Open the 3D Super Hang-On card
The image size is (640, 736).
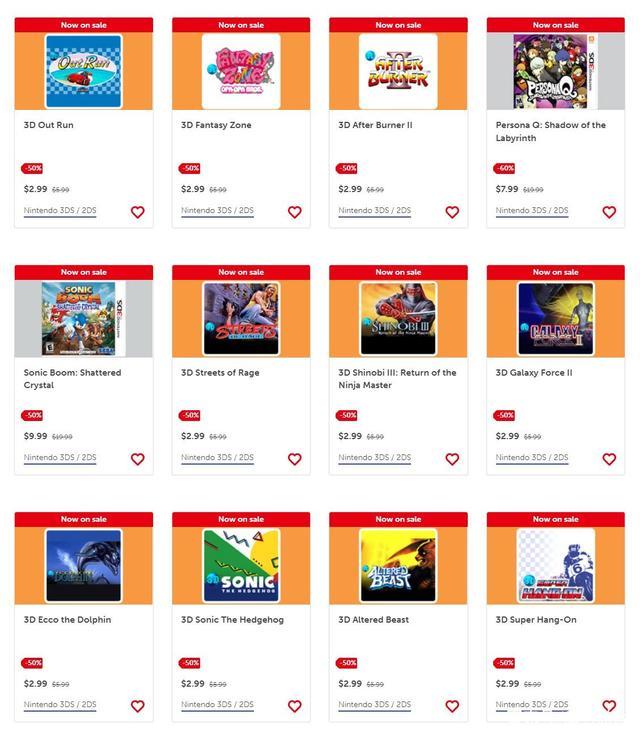click(x=555, y=566)
